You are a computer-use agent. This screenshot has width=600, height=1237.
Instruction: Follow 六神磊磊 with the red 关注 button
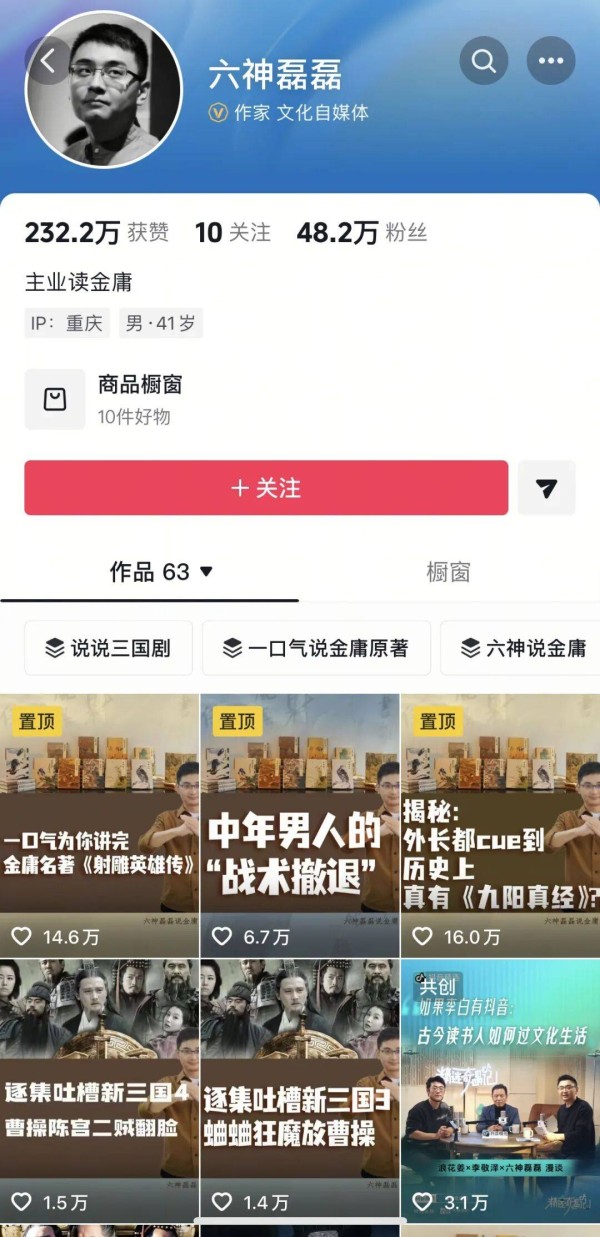(266, 488)
